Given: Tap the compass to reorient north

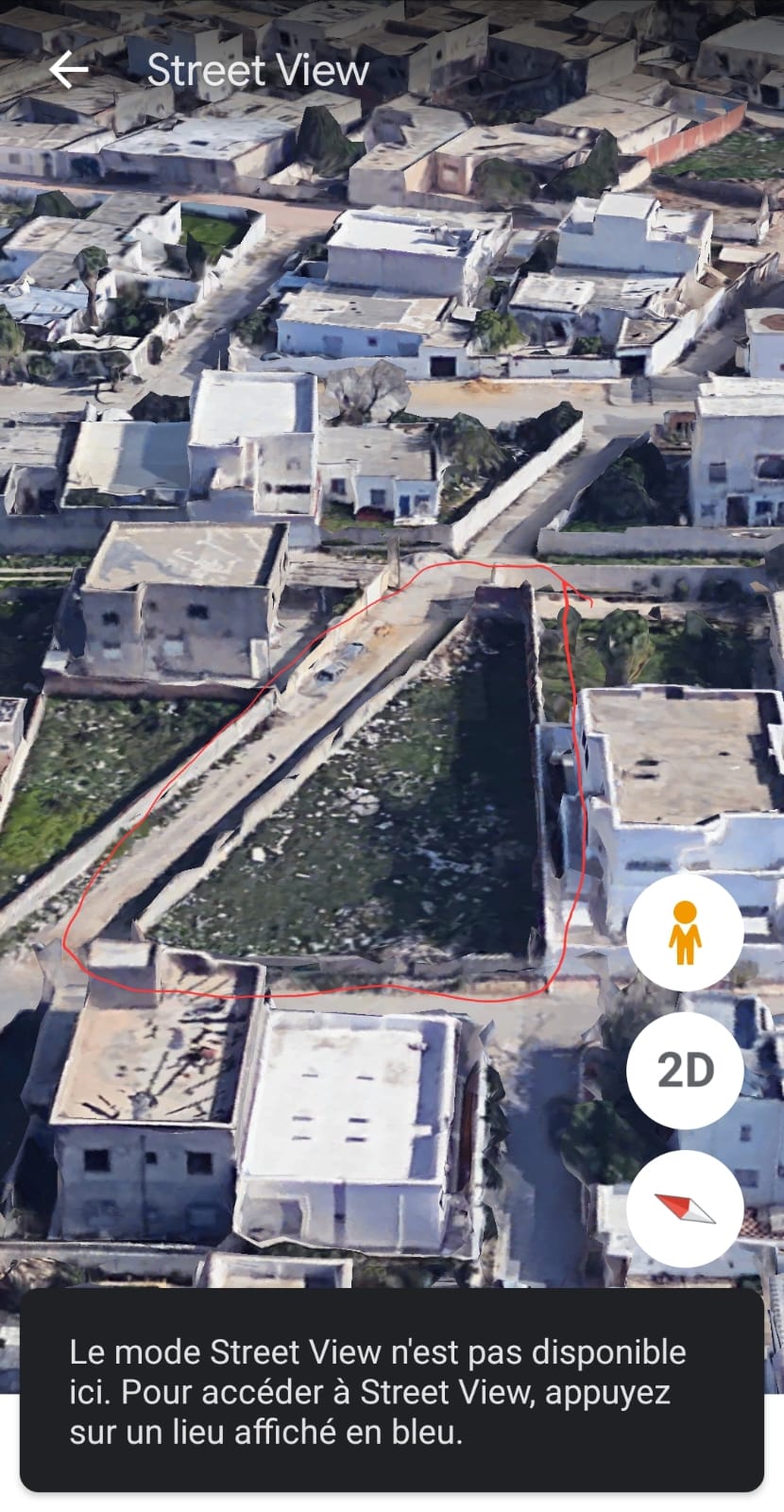Looking at the screenshot, I should 685,1208.
